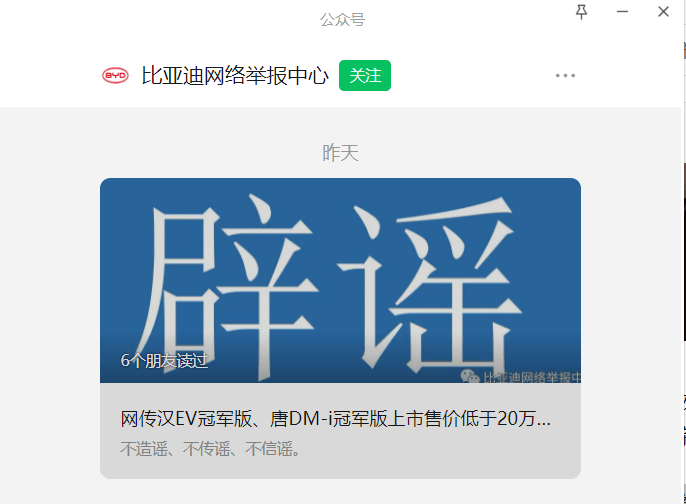Screen dimensions: 686x504
Task: Minimize the 公众号 window
Action: pyautogui.click(x=622, y=12)
